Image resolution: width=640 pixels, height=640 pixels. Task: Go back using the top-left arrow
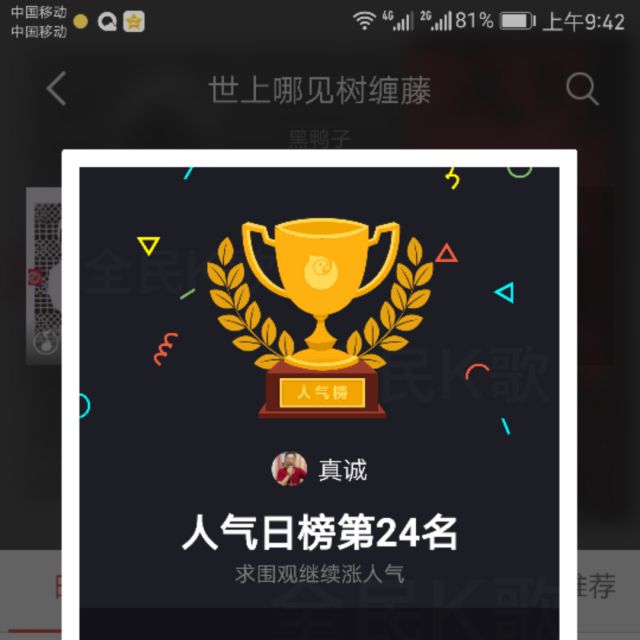[x=56, y=89]
